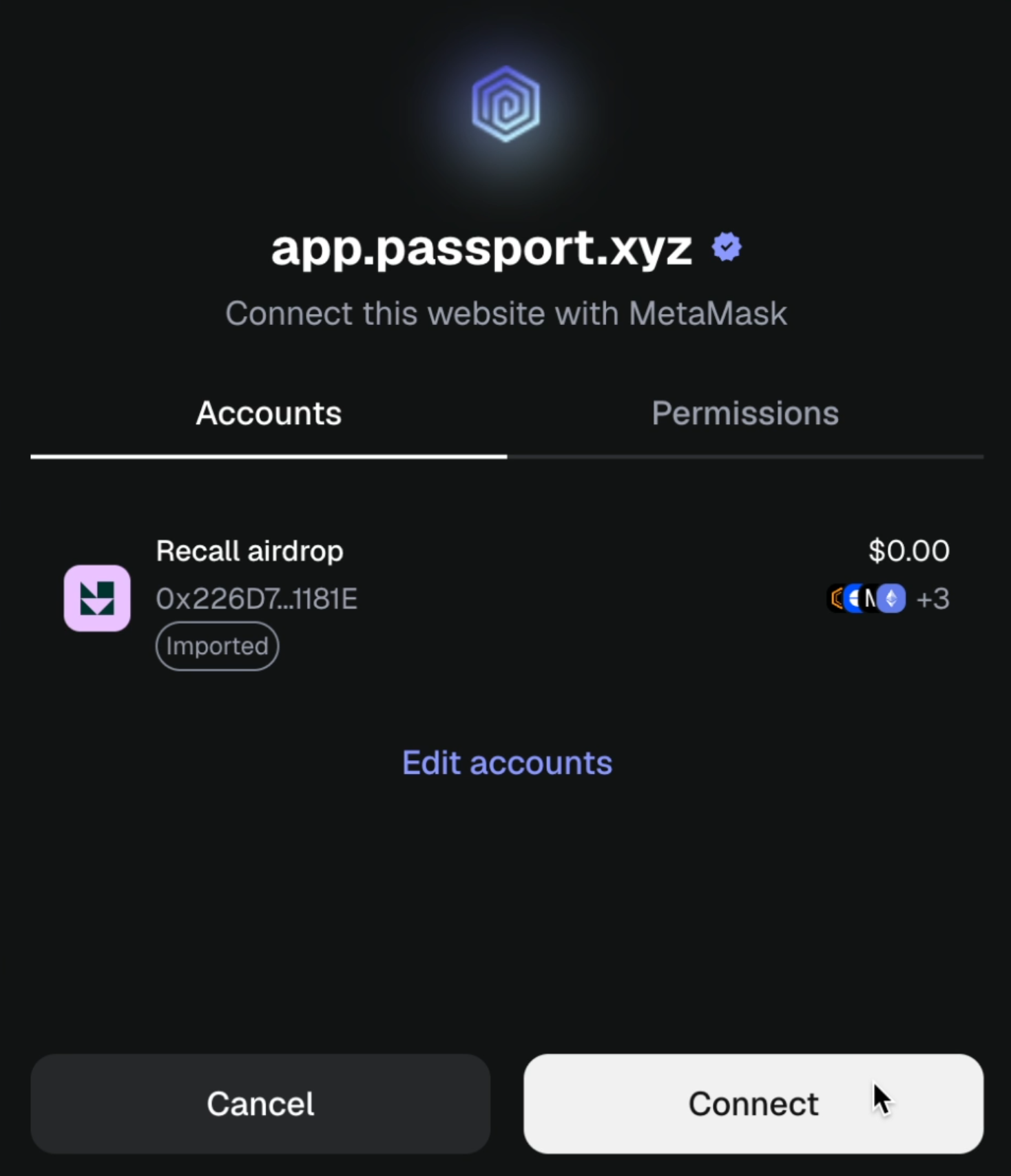Screen dimensions: 1011x1176
Task: Switch to the Permissions tab
Action: [x=745, y=414]
